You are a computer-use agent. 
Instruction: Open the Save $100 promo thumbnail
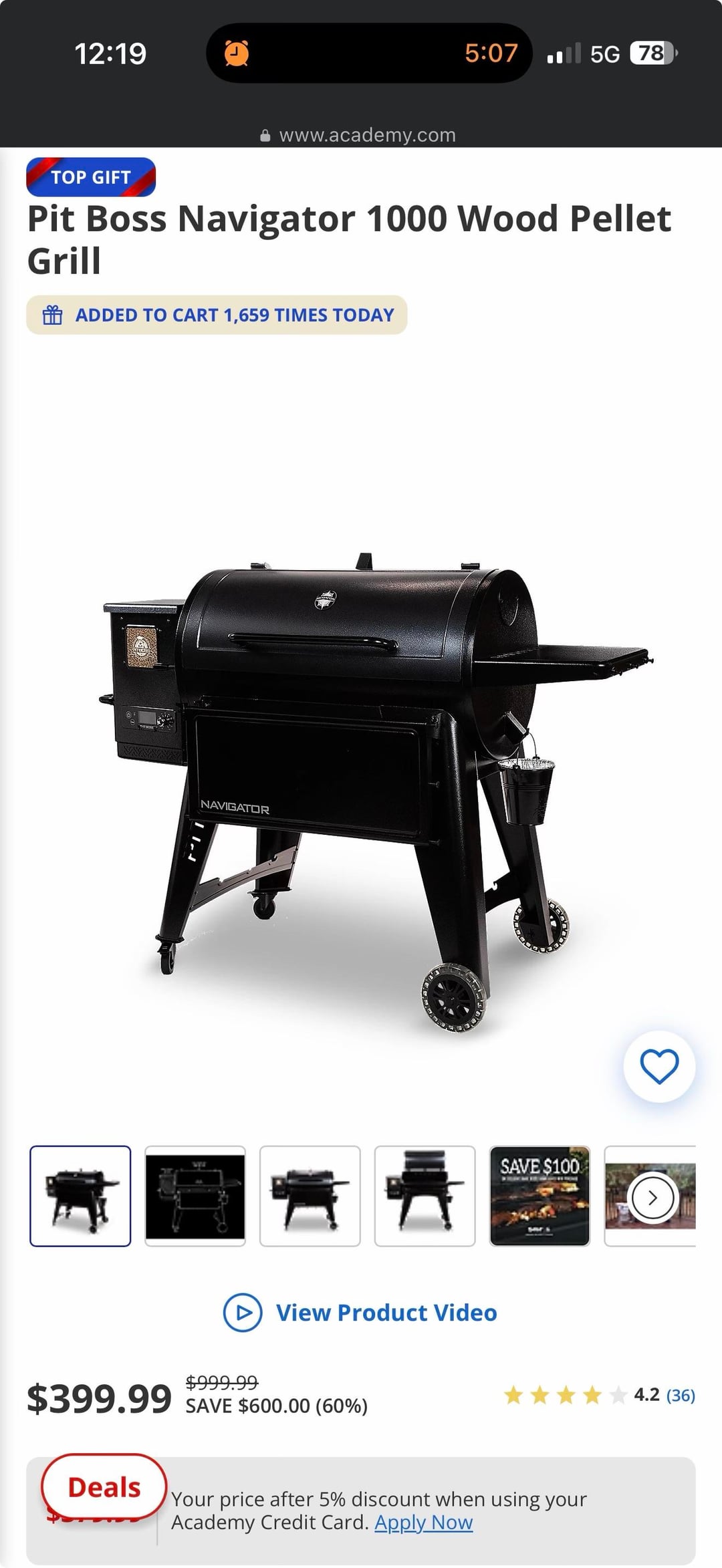539,1196
